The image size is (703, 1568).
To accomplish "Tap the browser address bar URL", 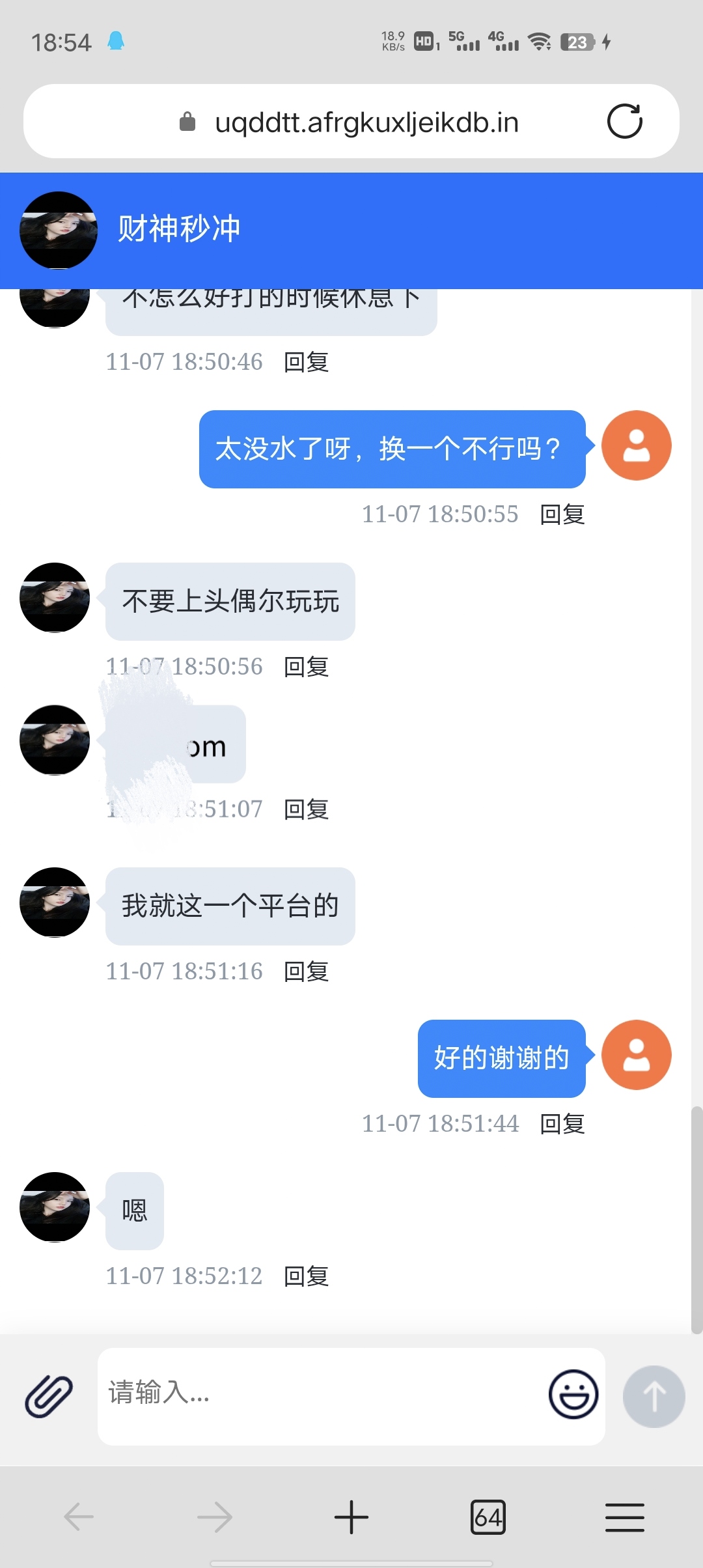I will click(x=366, y=122).
